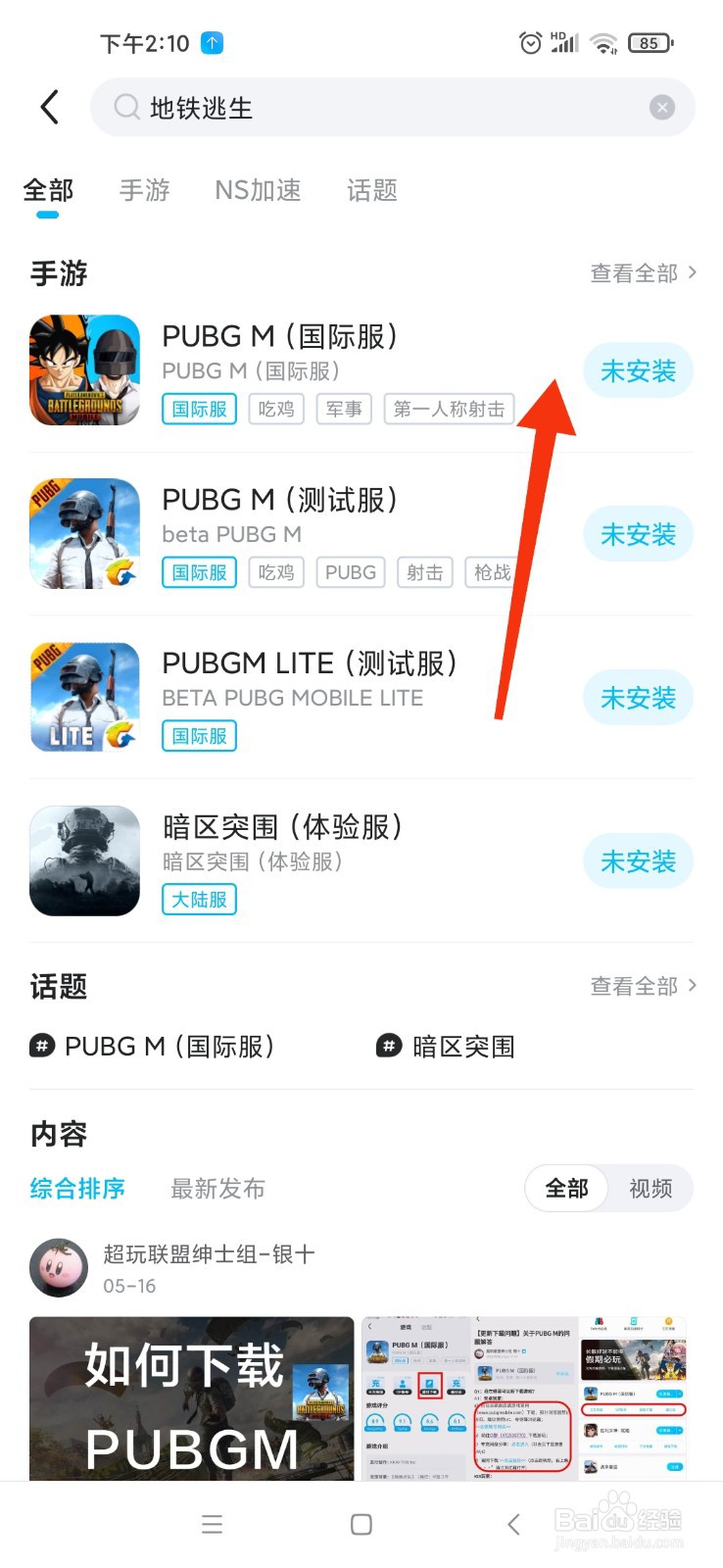Screen dimensions: 723x1568
Task: Open the 暗区突围 体验服 app icon
Action: (83, 860)
